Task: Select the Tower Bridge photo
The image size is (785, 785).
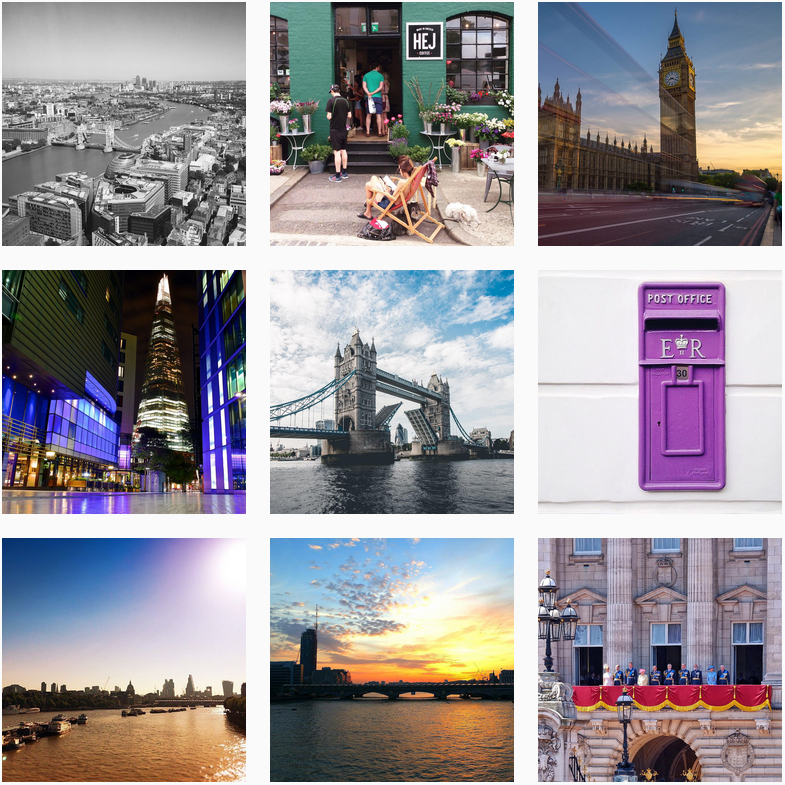Action: pyautogui.click(x=391, y=391)
